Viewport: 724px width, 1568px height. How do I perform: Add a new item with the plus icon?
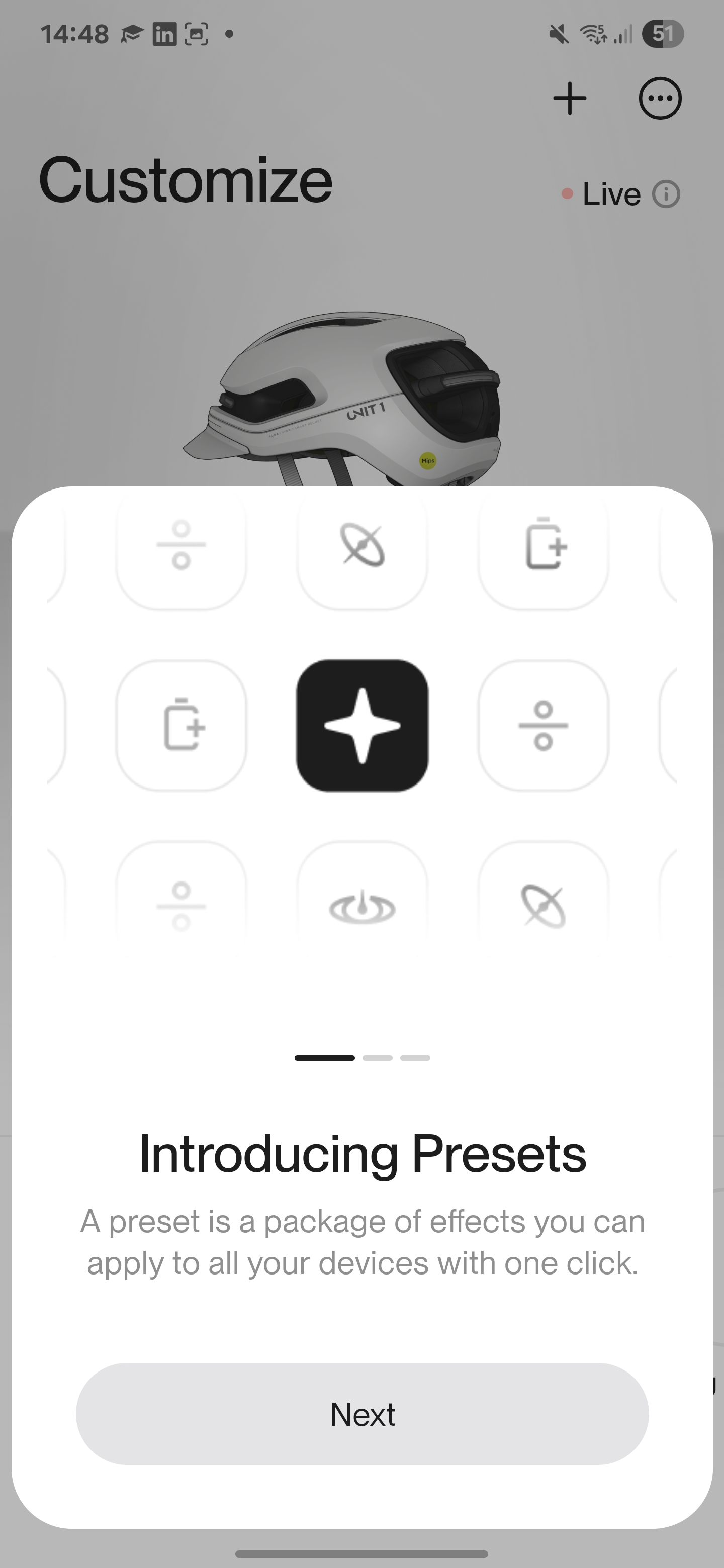[x=569, y=99]
